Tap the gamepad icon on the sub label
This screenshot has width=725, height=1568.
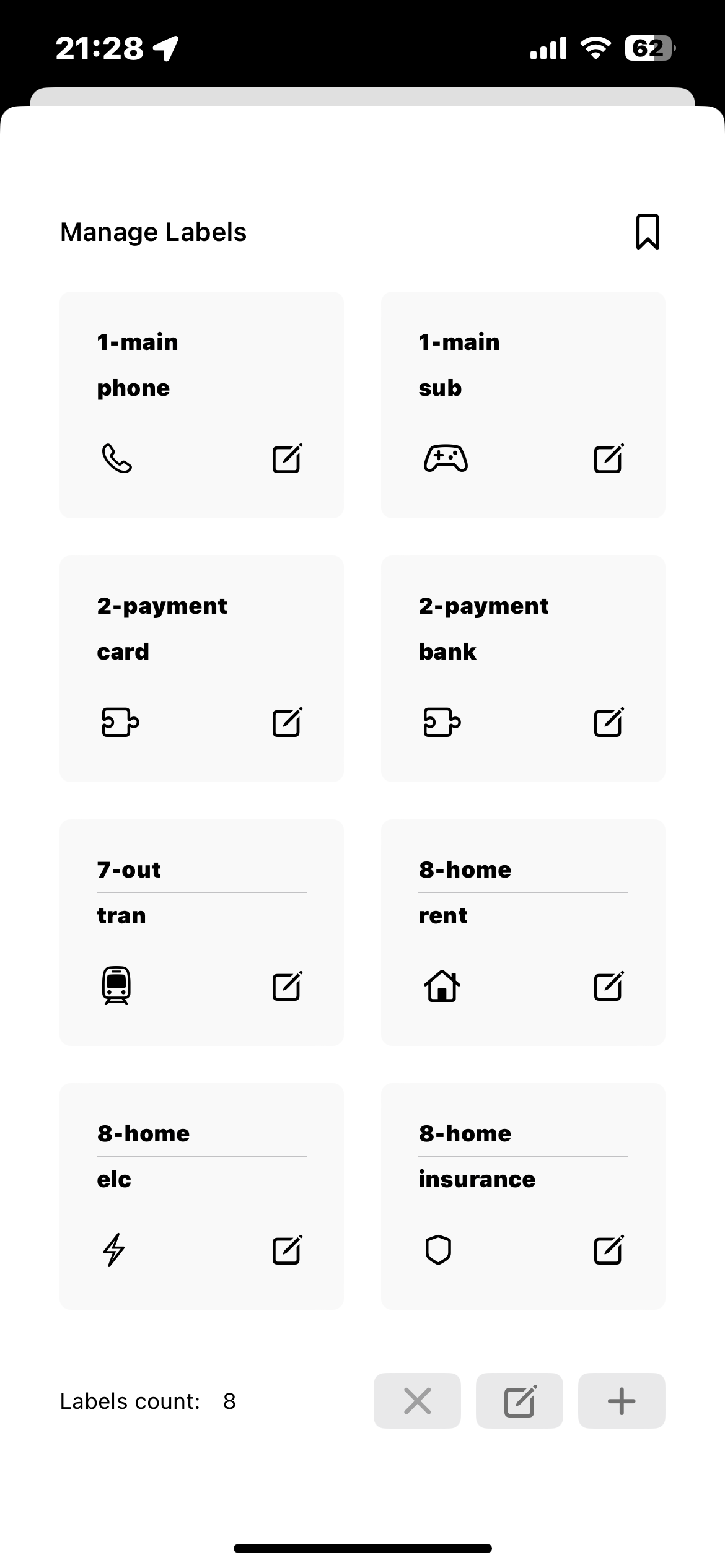[x=446, y=459]
